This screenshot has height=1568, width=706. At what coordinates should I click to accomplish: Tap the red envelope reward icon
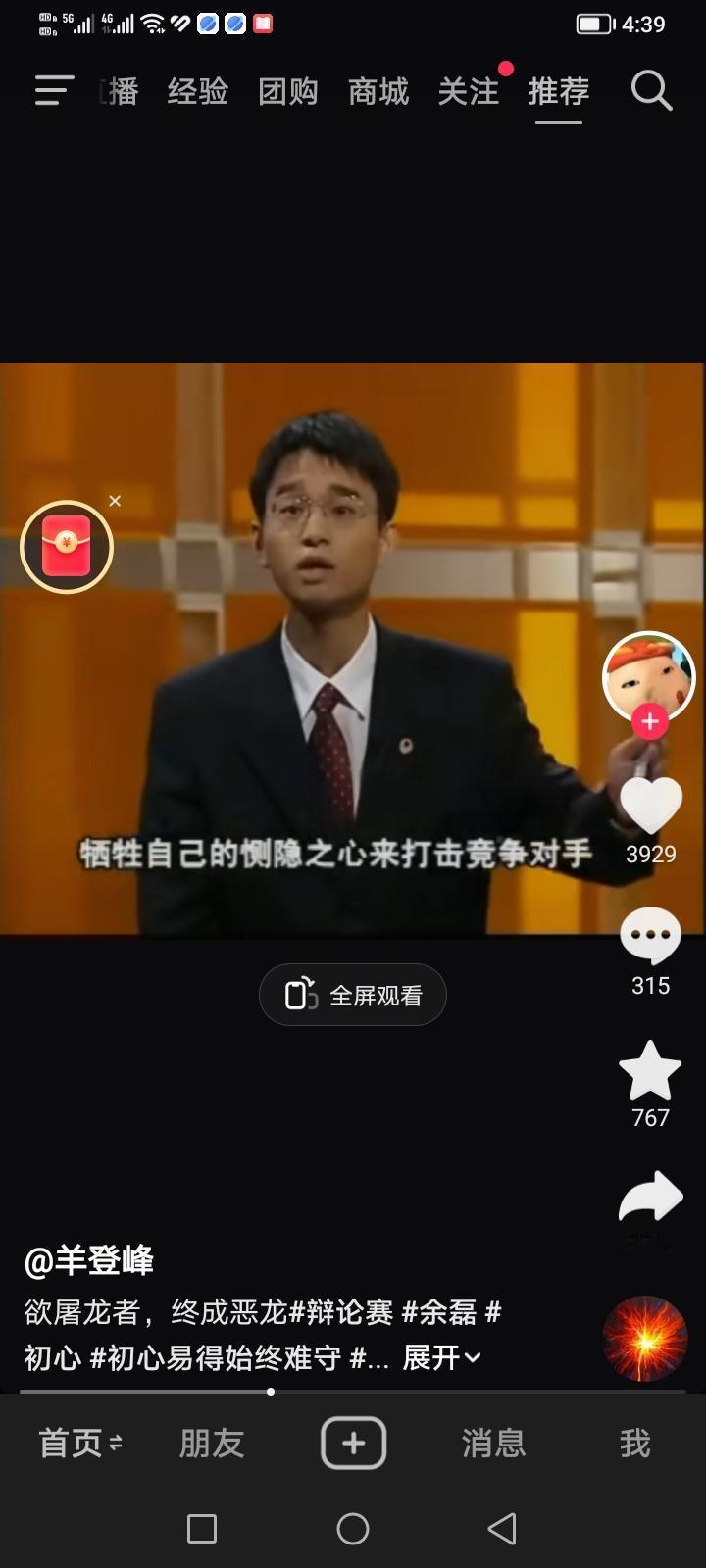coord(66,547)
